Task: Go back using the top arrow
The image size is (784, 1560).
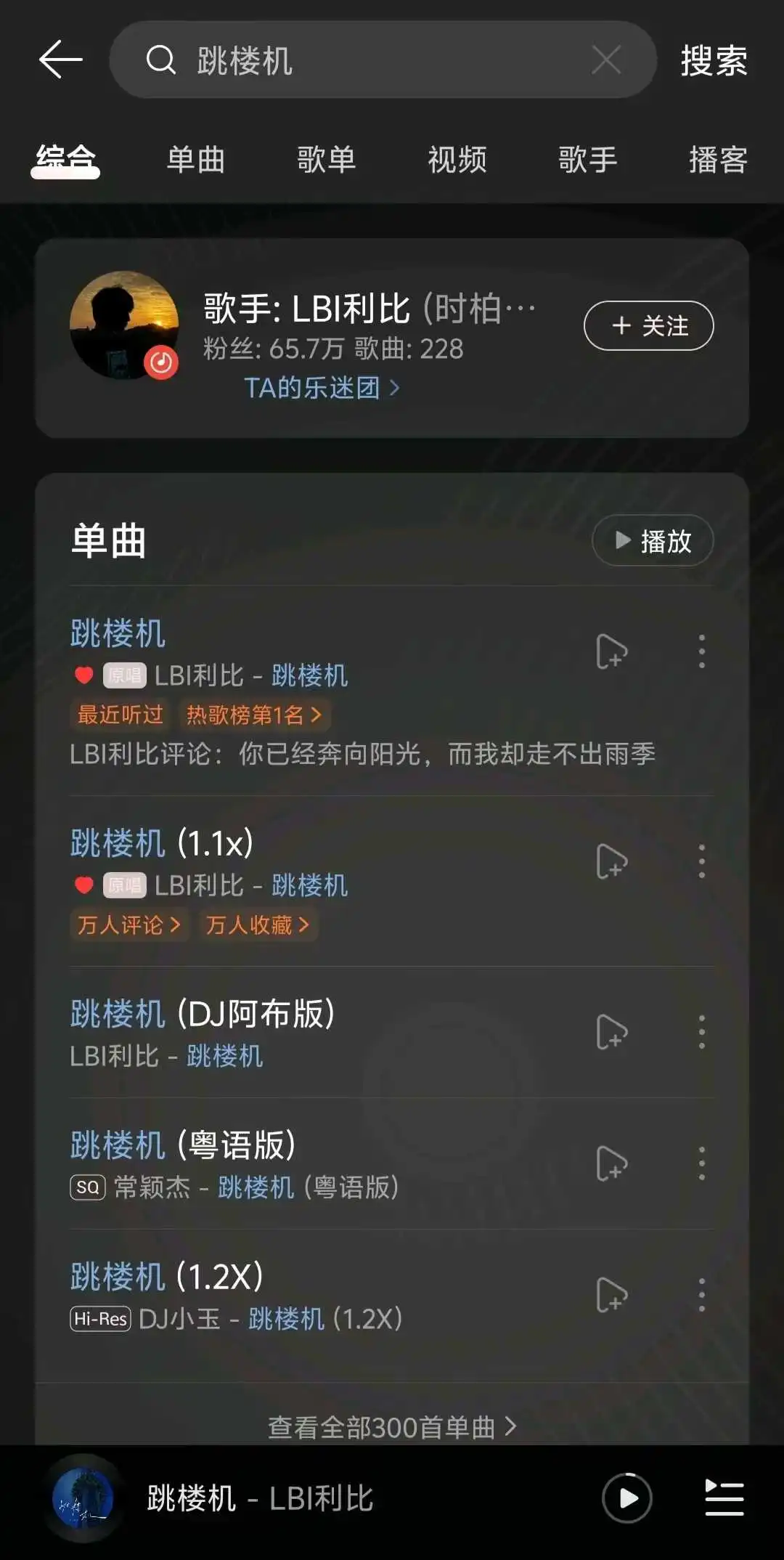Action: [60, 60]
